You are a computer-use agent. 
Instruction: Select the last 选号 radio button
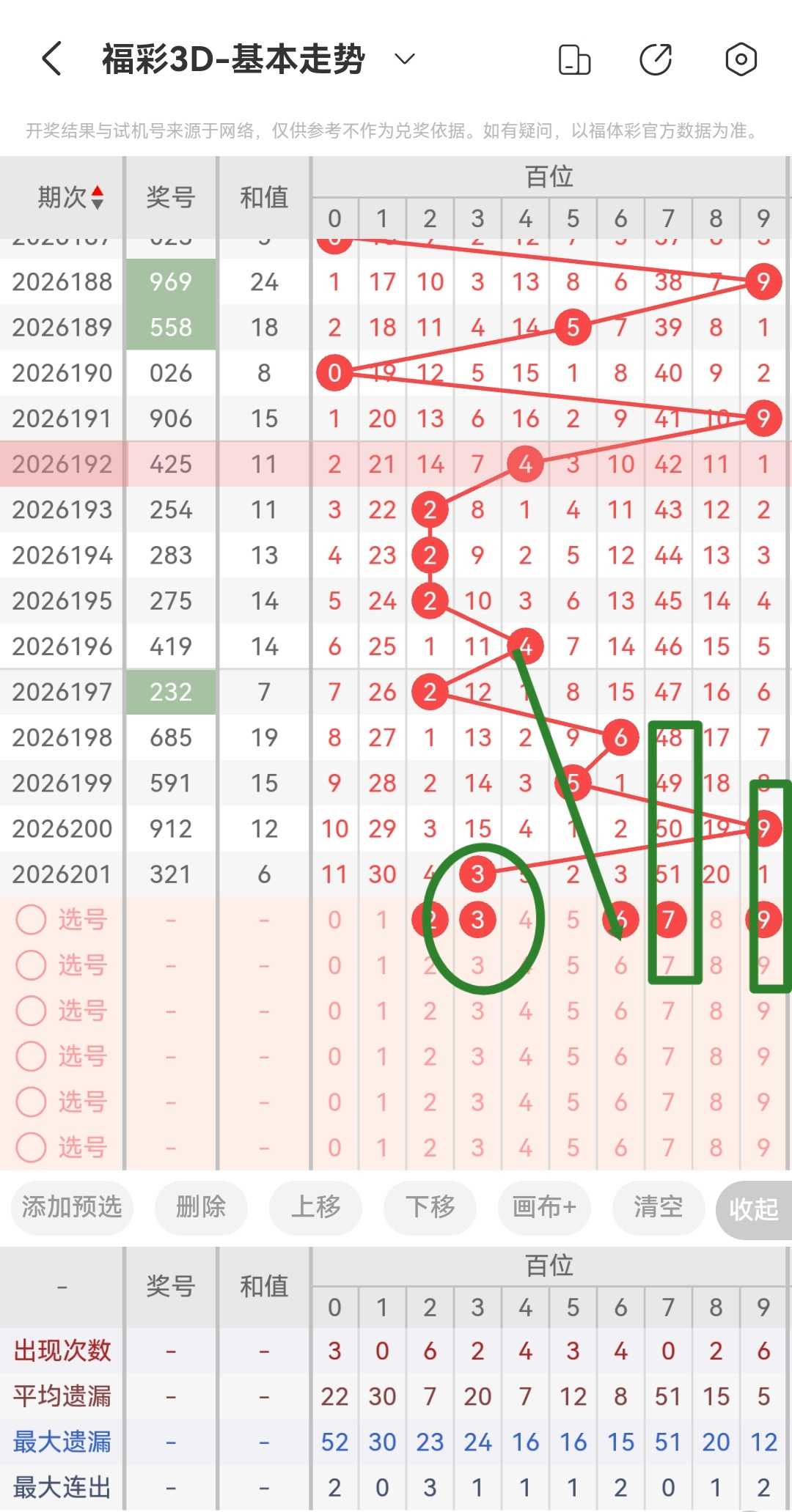32,1147
